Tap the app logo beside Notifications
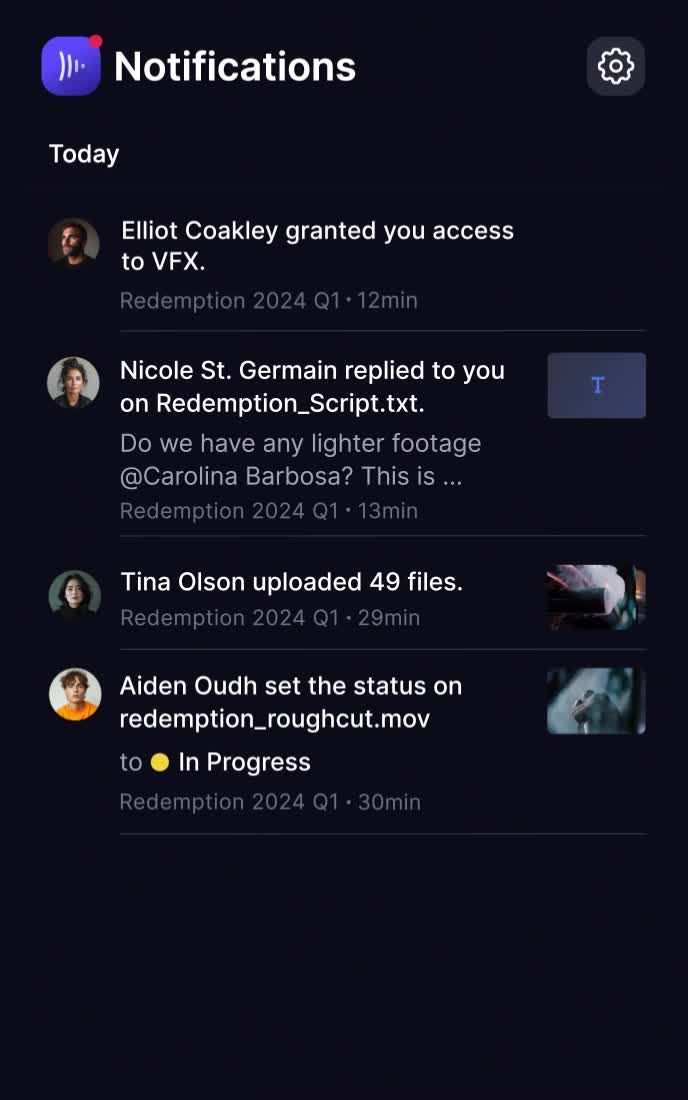688x1100 pixels. coord(70,66)
